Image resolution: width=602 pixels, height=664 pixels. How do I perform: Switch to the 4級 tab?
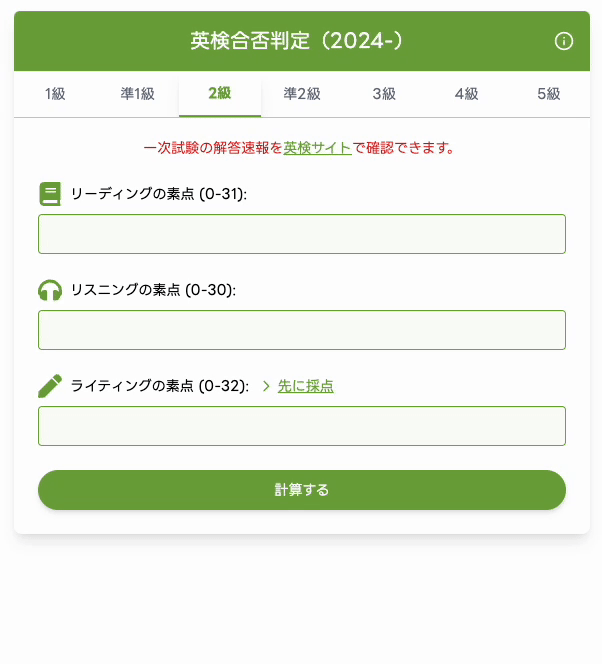click(x=466, y=94)
